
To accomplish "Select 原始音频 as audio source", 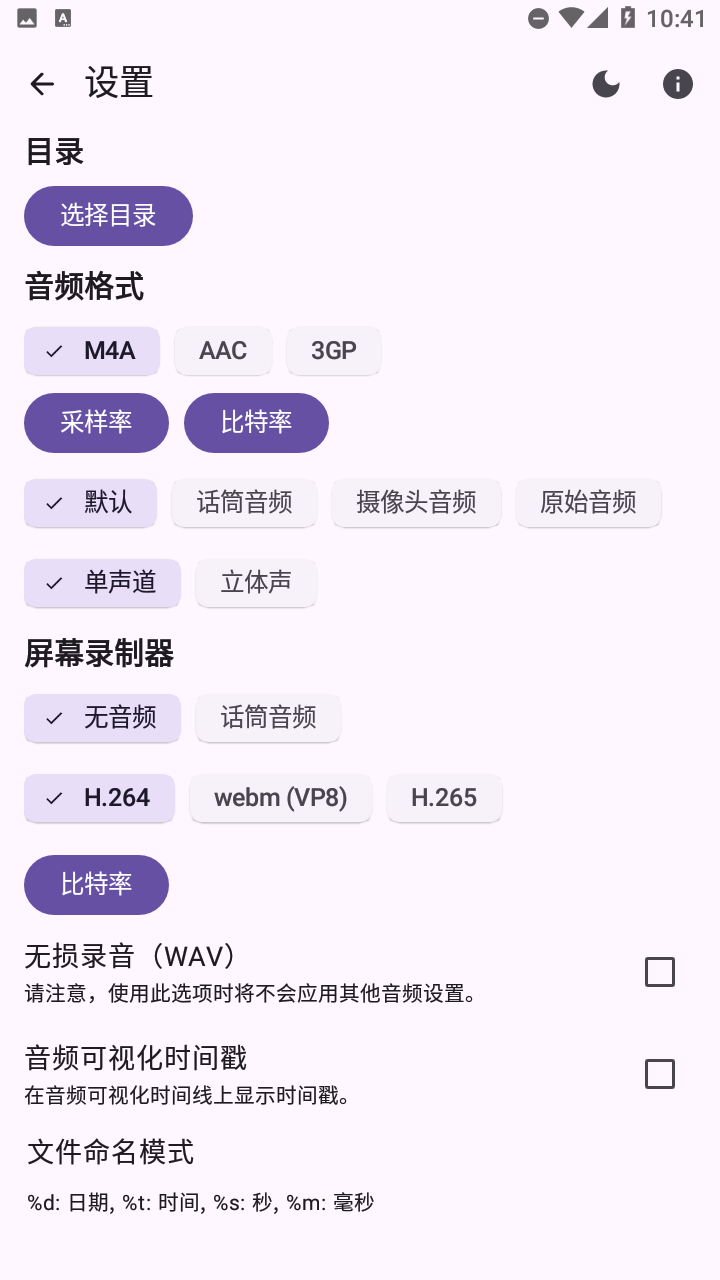I will [588, 503].
